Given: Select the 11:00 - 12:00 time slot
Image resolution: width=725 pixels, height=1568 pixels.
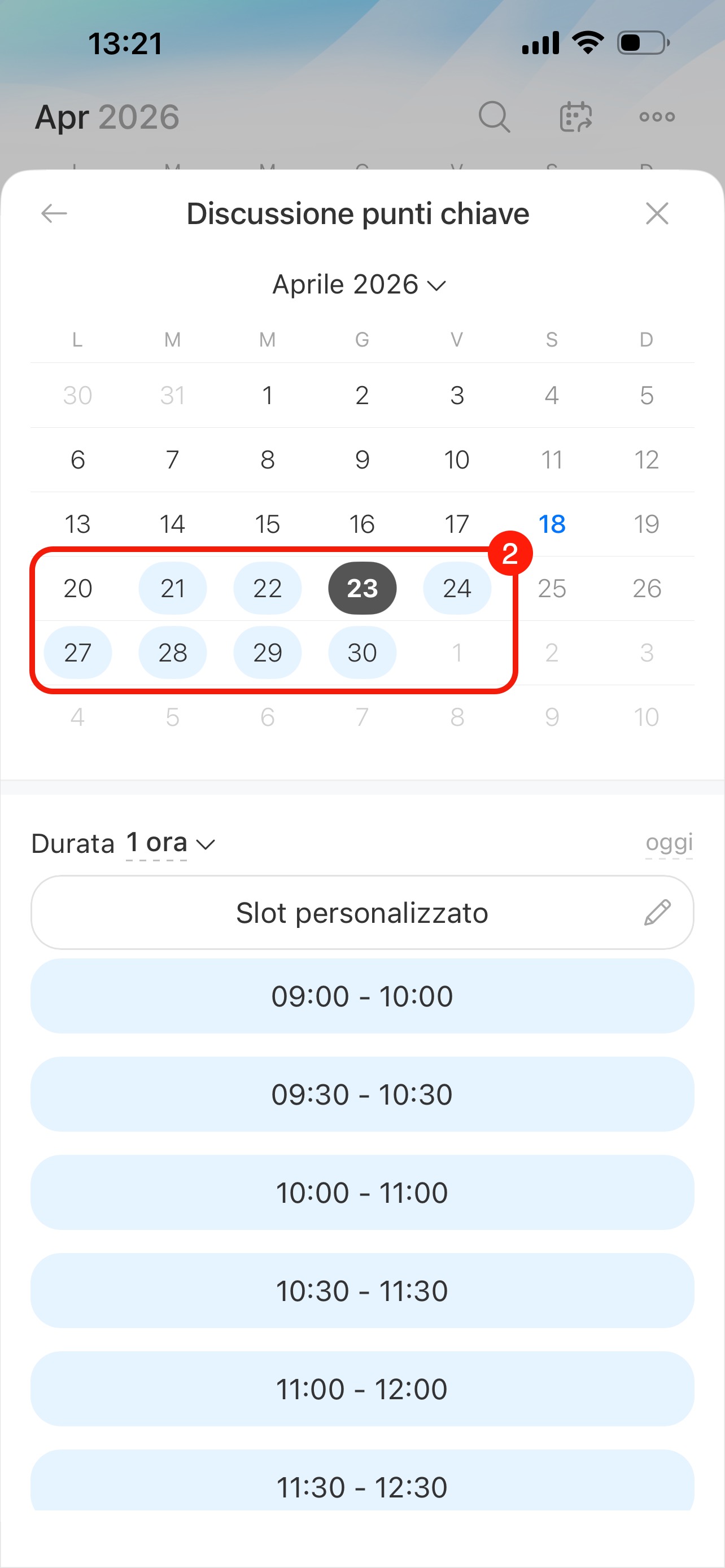Looking at the screenshot, I should (x=362, y=1390).
